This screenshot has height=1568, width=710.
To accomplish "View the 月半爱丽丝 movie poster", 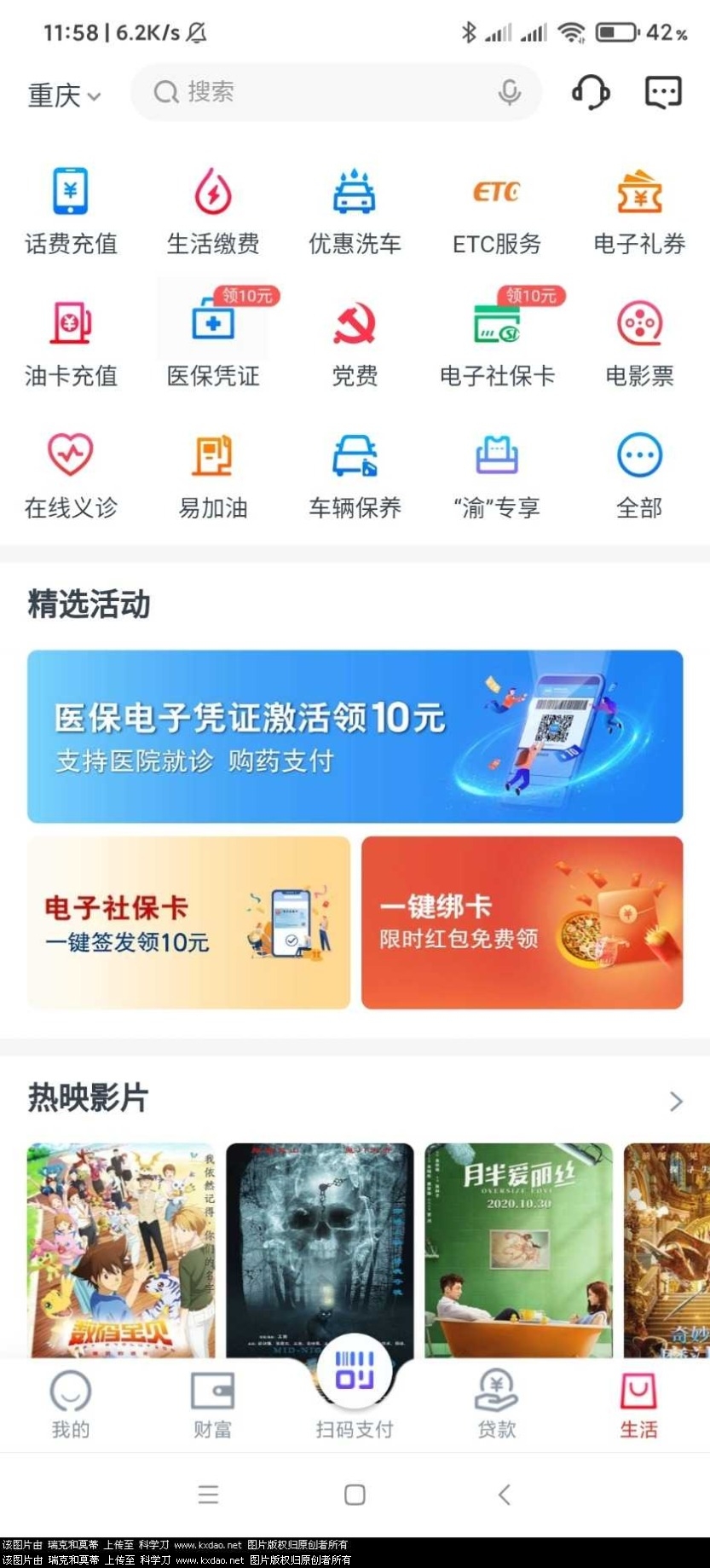I will point(518,1249).
